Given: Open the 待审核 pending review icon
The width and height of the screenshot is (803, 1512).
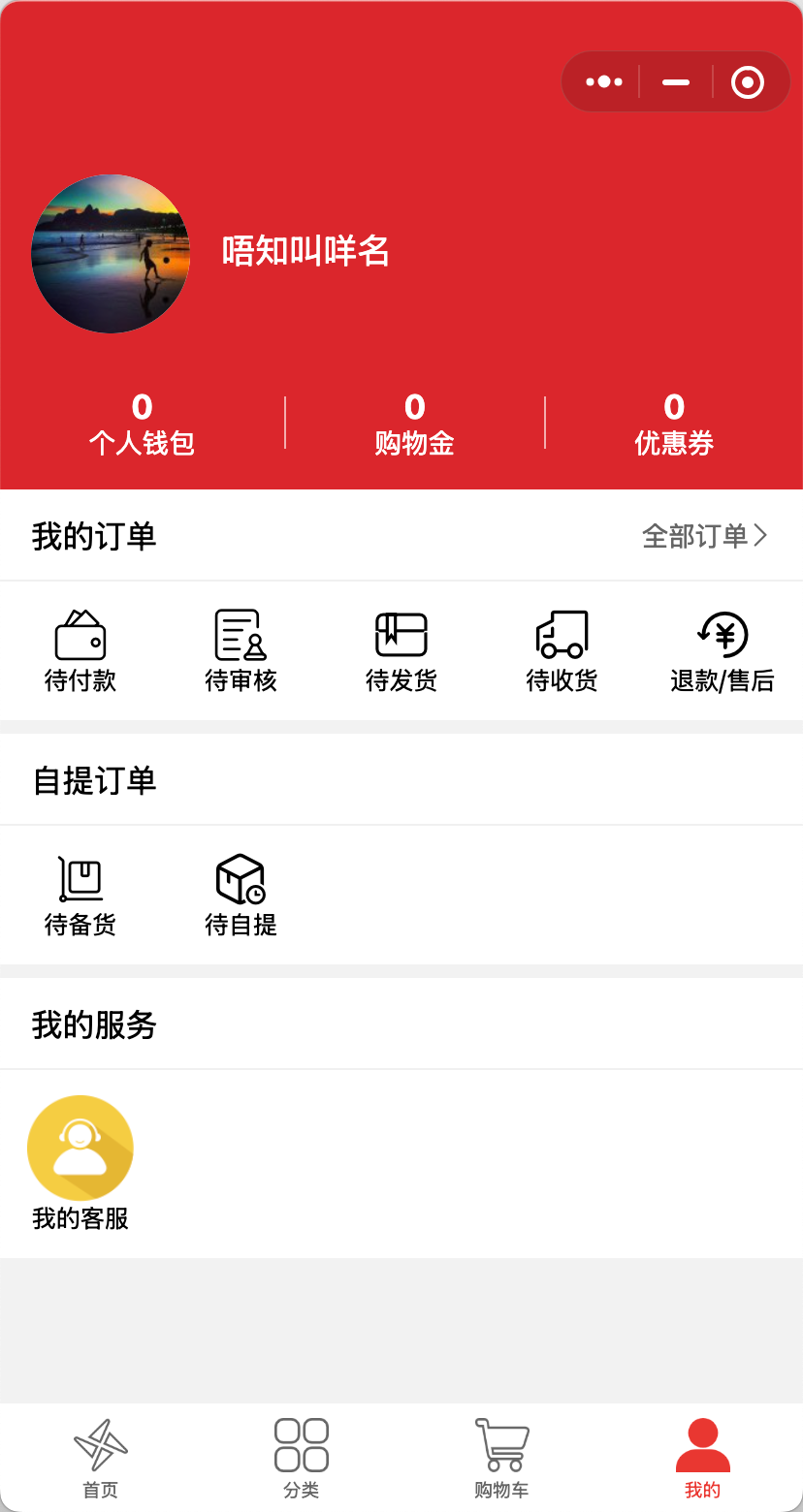Looking at the screenshot, I should pyautogui.click(x=241, y=649).
